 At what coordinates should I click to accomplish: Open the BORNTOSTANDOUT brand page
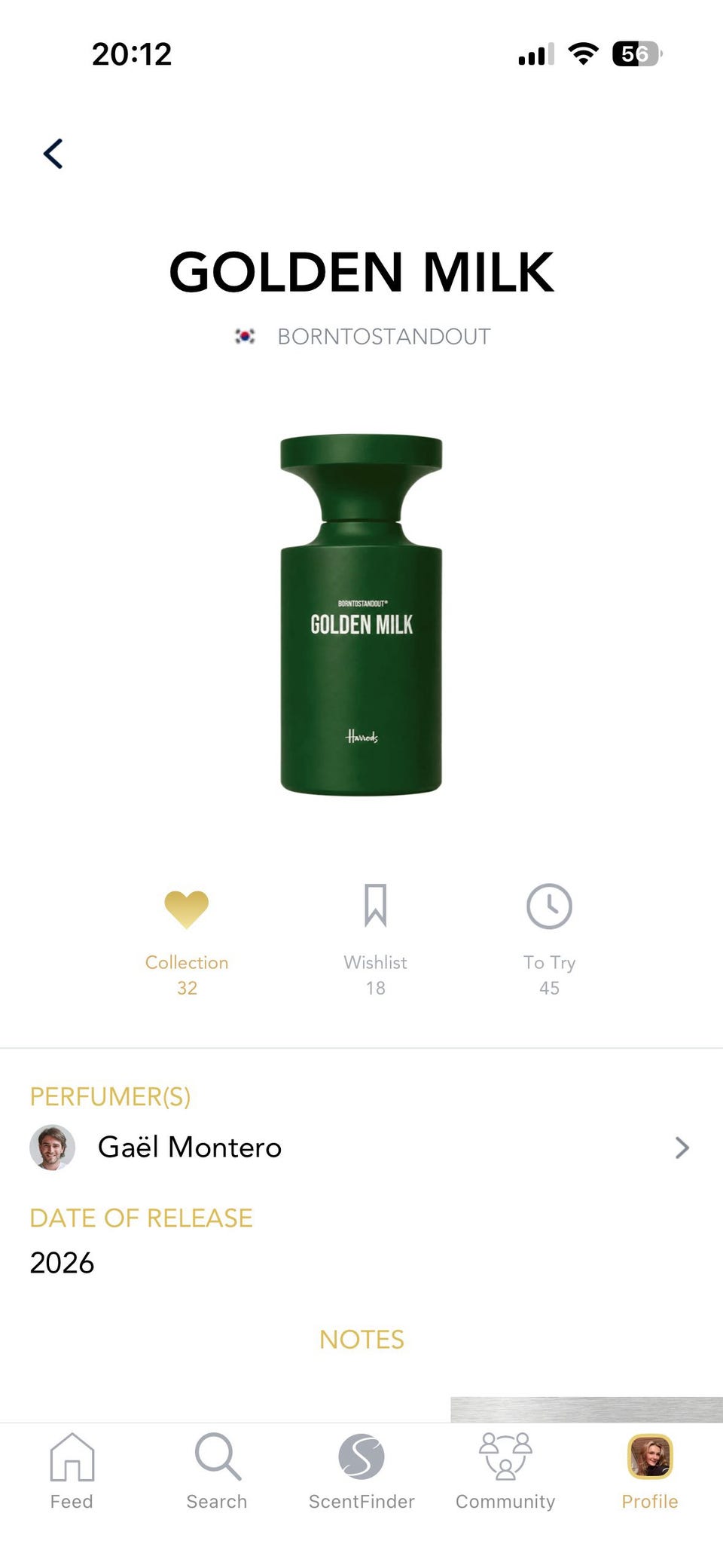point(383,336)
